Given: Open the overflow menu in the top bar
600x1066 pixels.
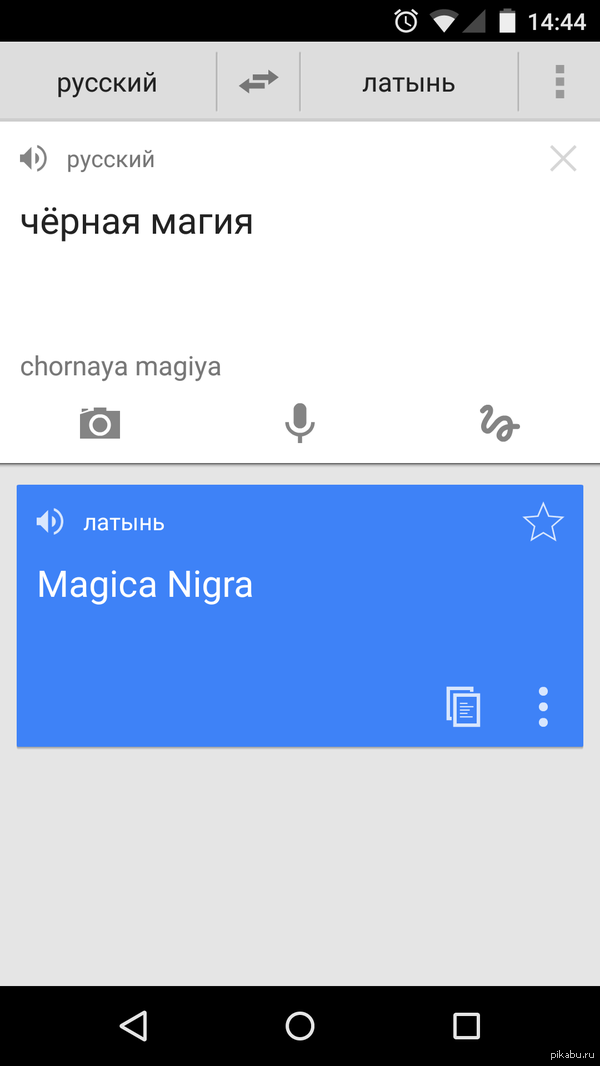Looking at the screenshot, I should [x=560, y=82].
